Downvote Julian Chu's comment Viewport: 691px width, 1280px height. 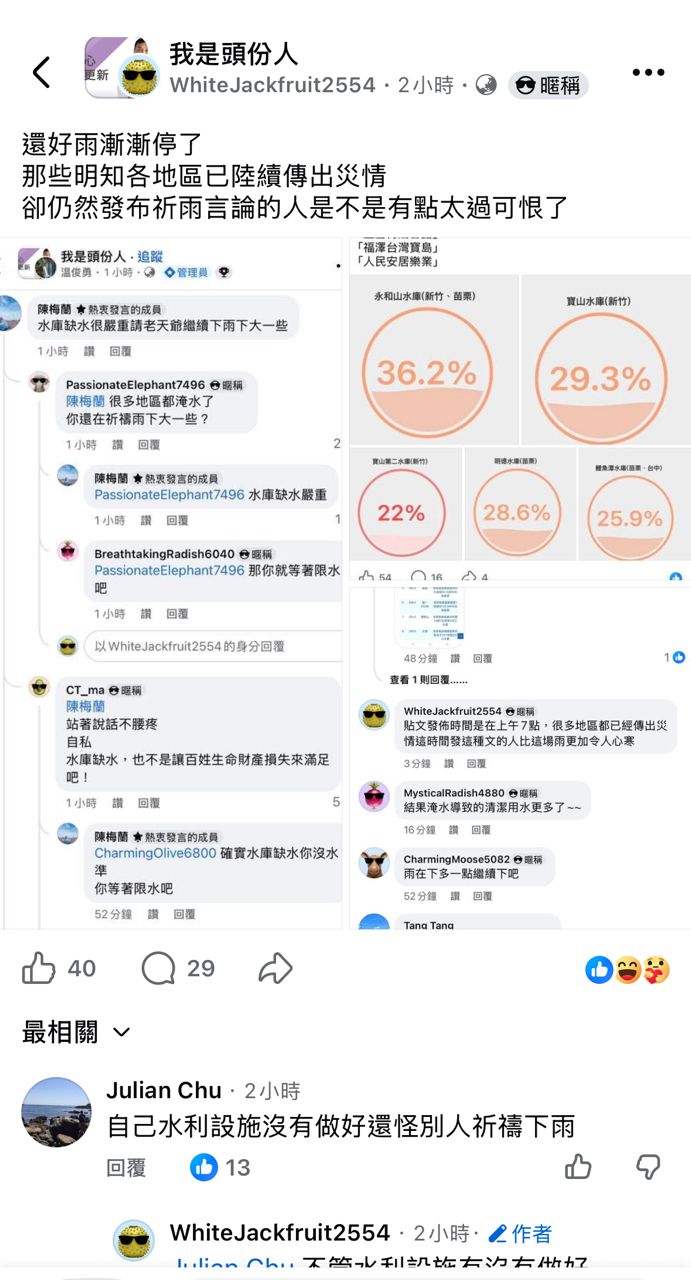(x=648, y=1166)
